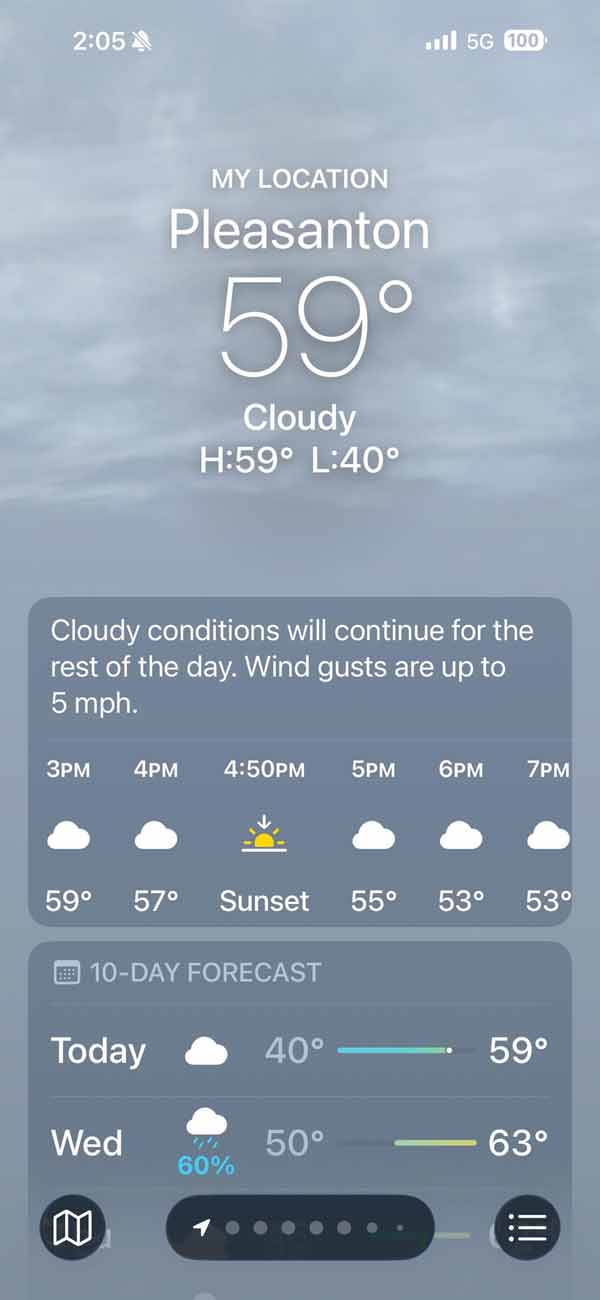Open the weather map
The height and width of the screenshot is (1300, 600).
[72, 1226]
